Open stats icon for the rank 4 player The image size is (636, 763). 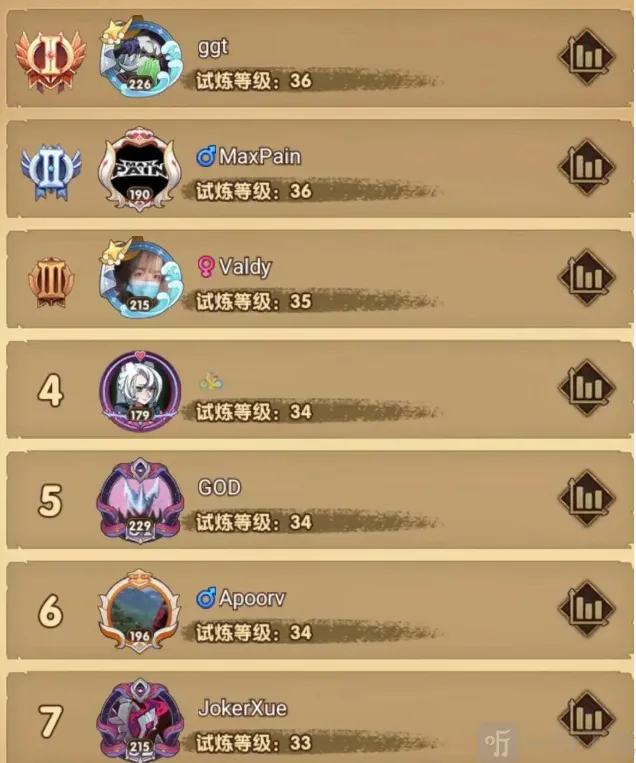coord(587,387)
